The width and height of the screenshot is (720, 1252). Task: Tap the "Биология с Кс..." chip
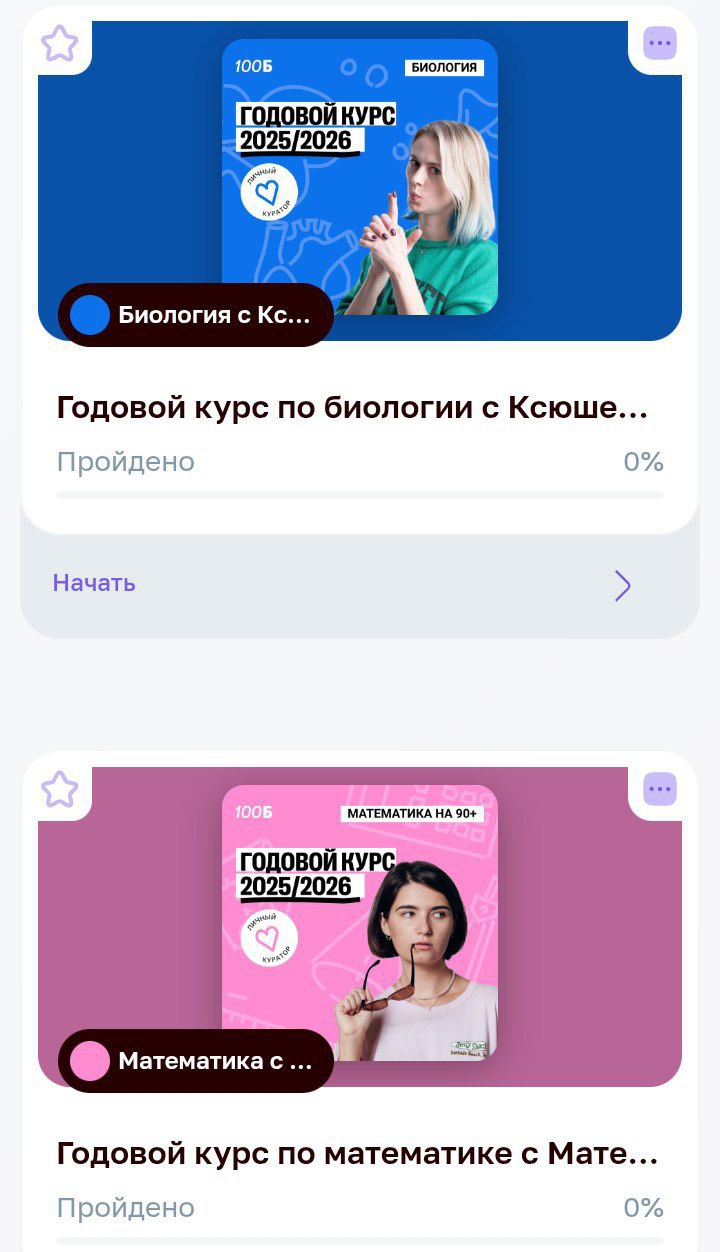(196, 315)
